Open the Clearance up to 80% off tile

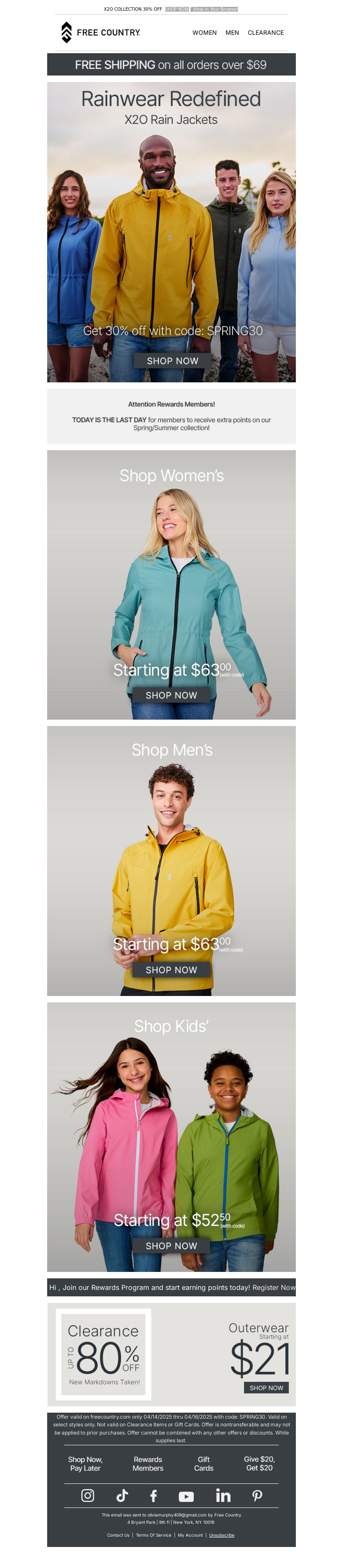103,1354
